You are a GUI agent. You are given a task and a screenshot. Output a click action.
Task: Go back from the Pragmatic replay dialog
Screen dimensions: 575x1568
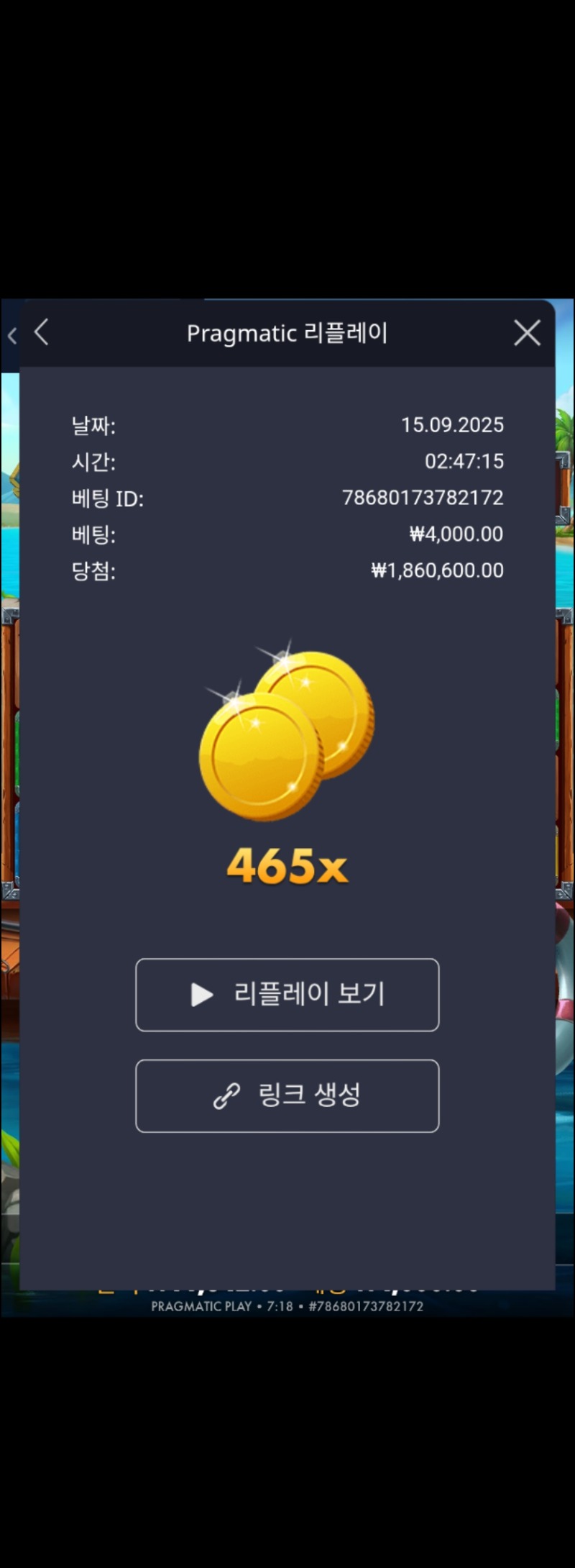tap(42, 332)
